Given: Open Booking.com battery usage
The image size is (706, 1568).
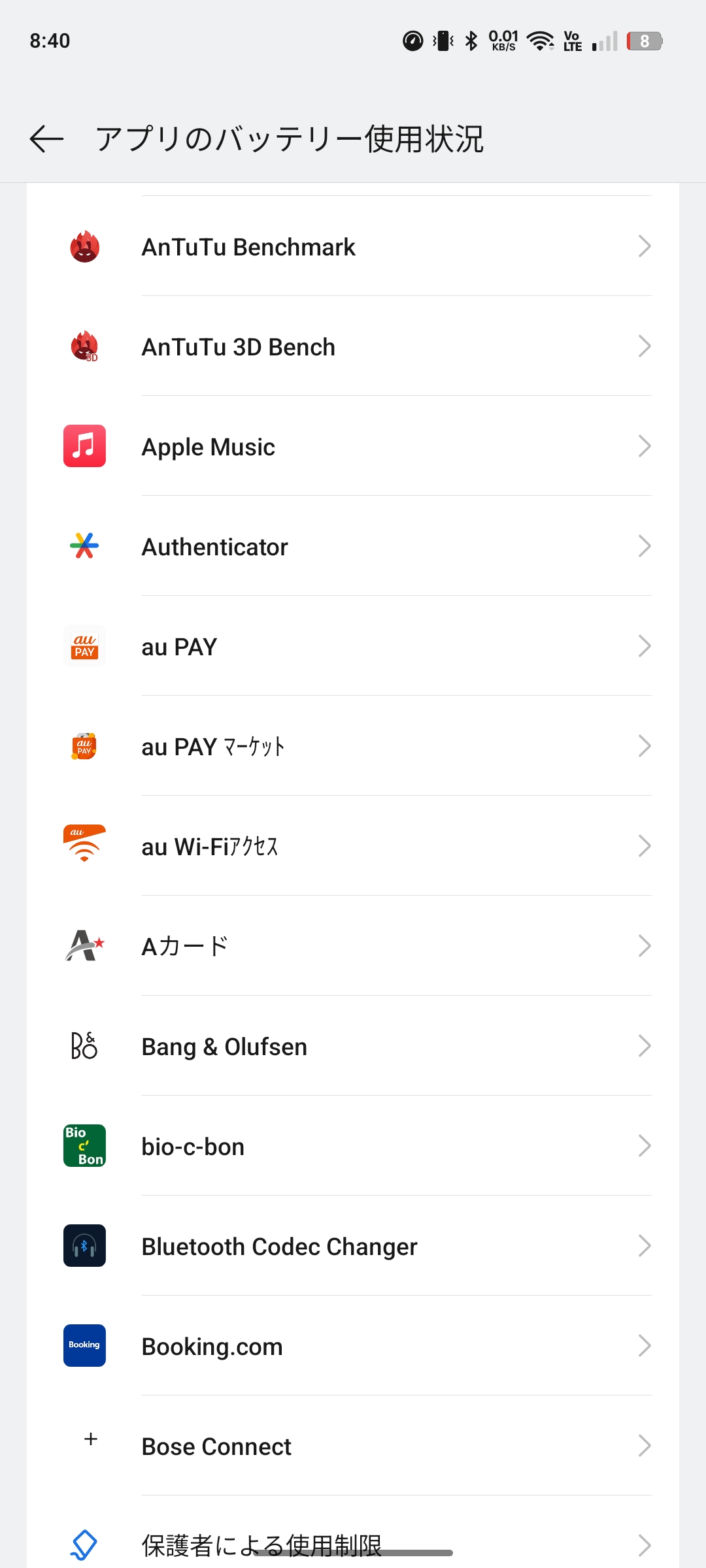Looking at the screenshot, I should [353, 1347].
